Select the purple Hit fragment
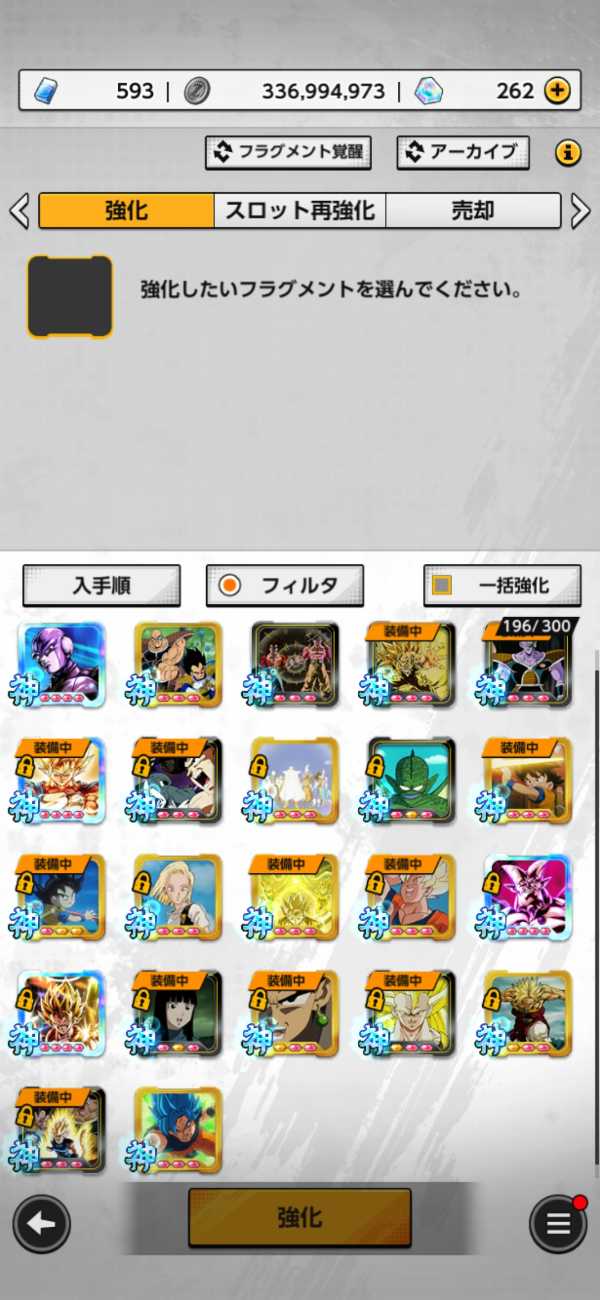This screenshot has width=600, height=1300. (61, 664)
